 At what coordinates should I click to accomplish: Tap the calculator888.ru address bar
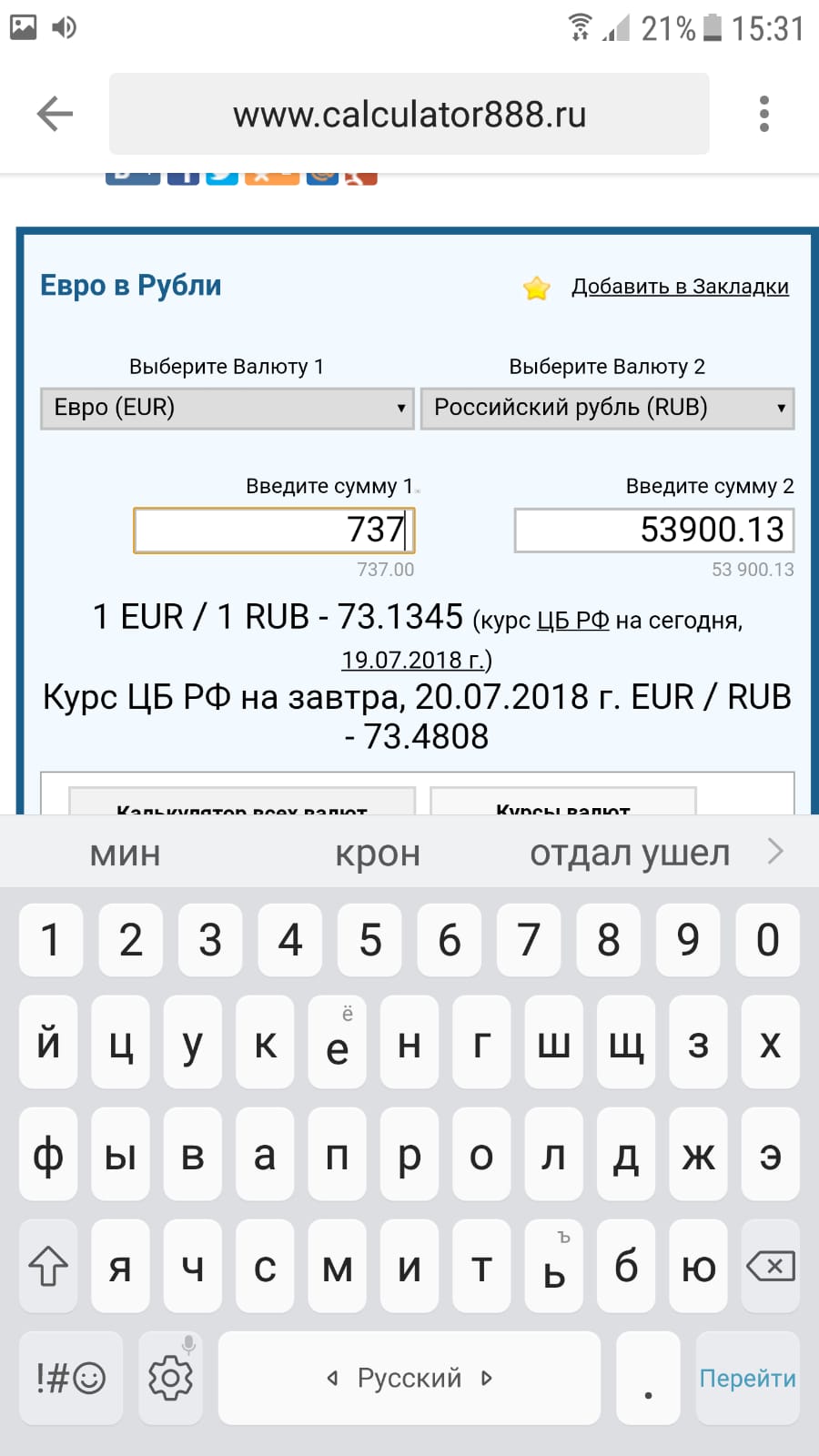click(409, 114)
